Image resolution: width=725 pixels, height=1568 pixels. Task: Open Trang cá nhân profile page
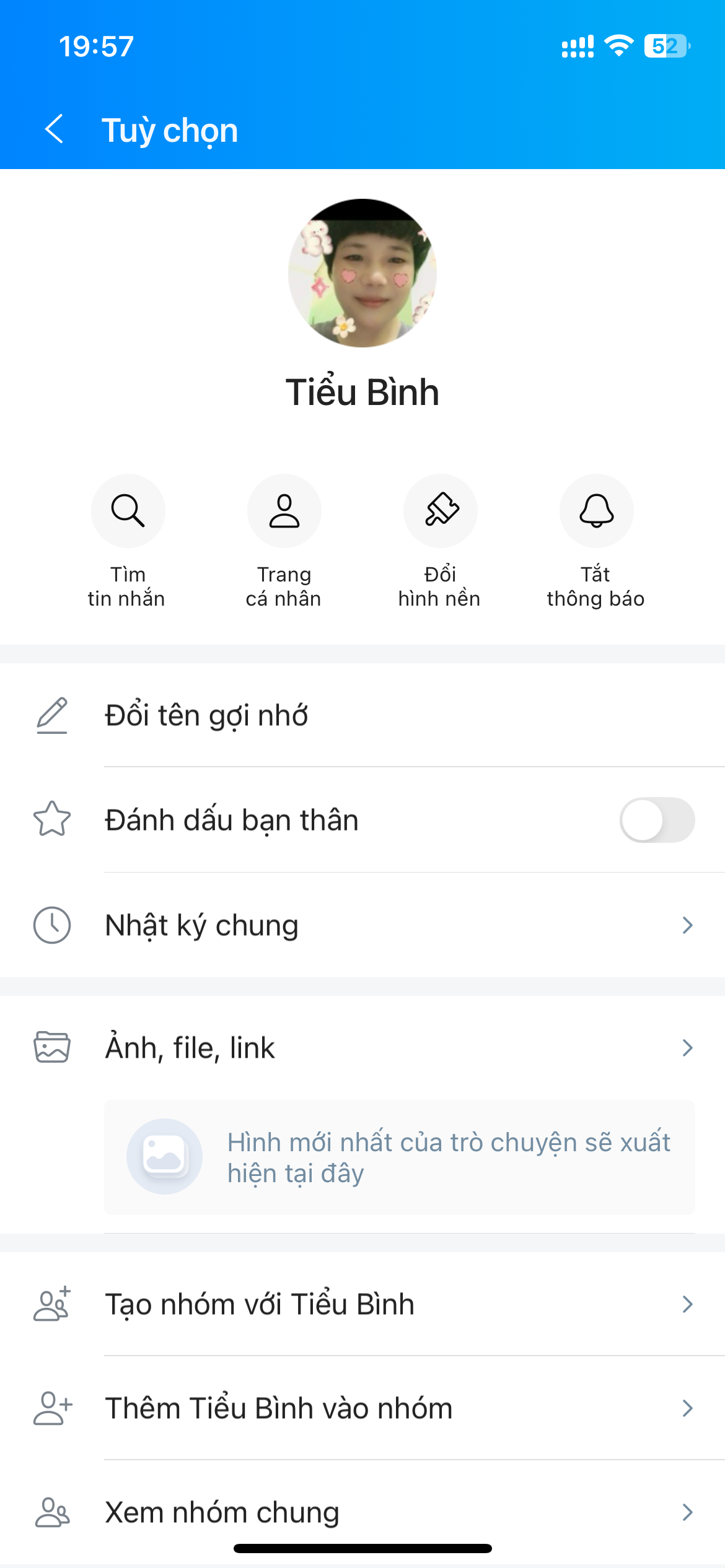tap(284, 511)
